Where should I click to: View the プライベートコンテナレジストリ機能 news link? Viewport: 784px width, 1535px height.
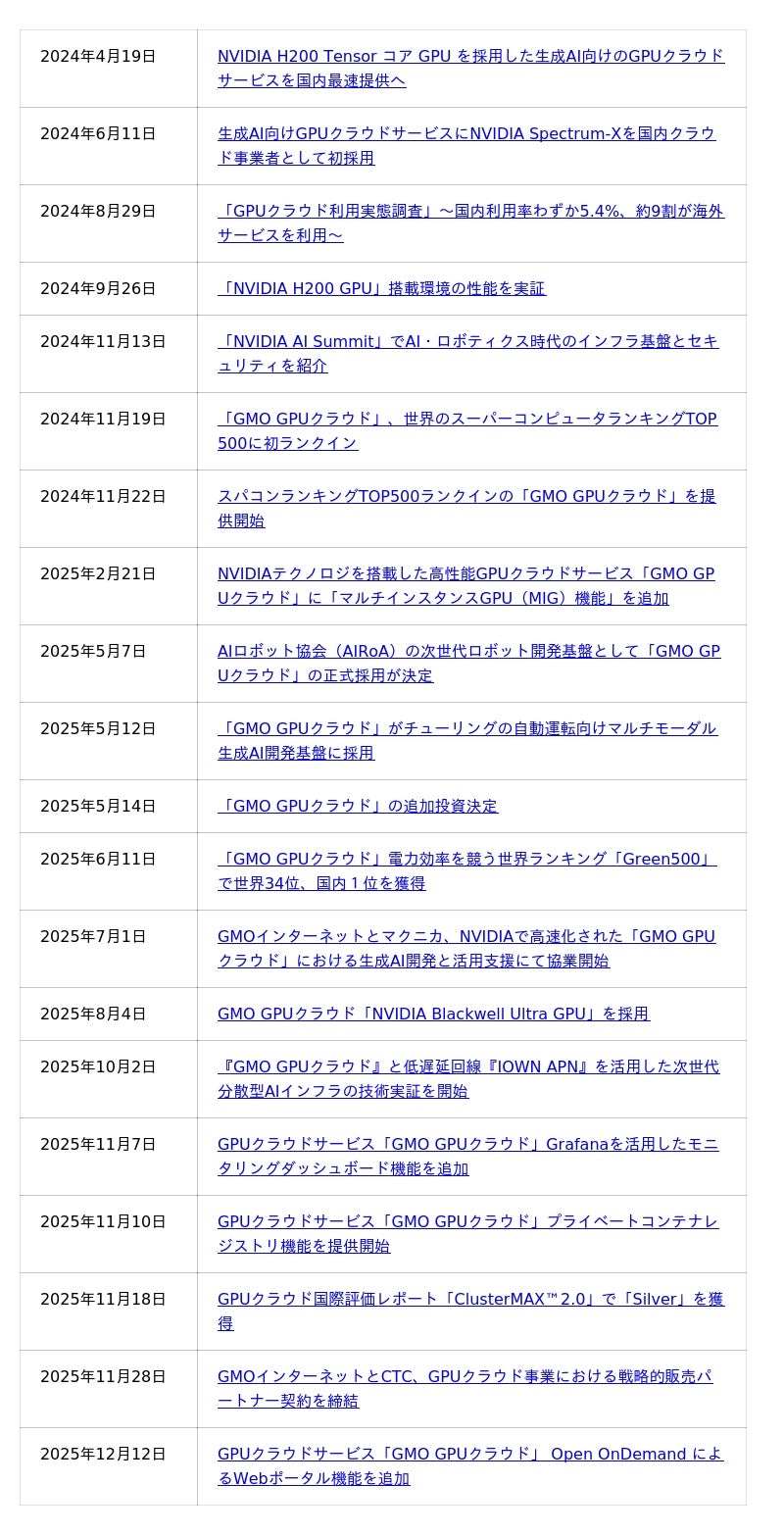(467, 1222)
